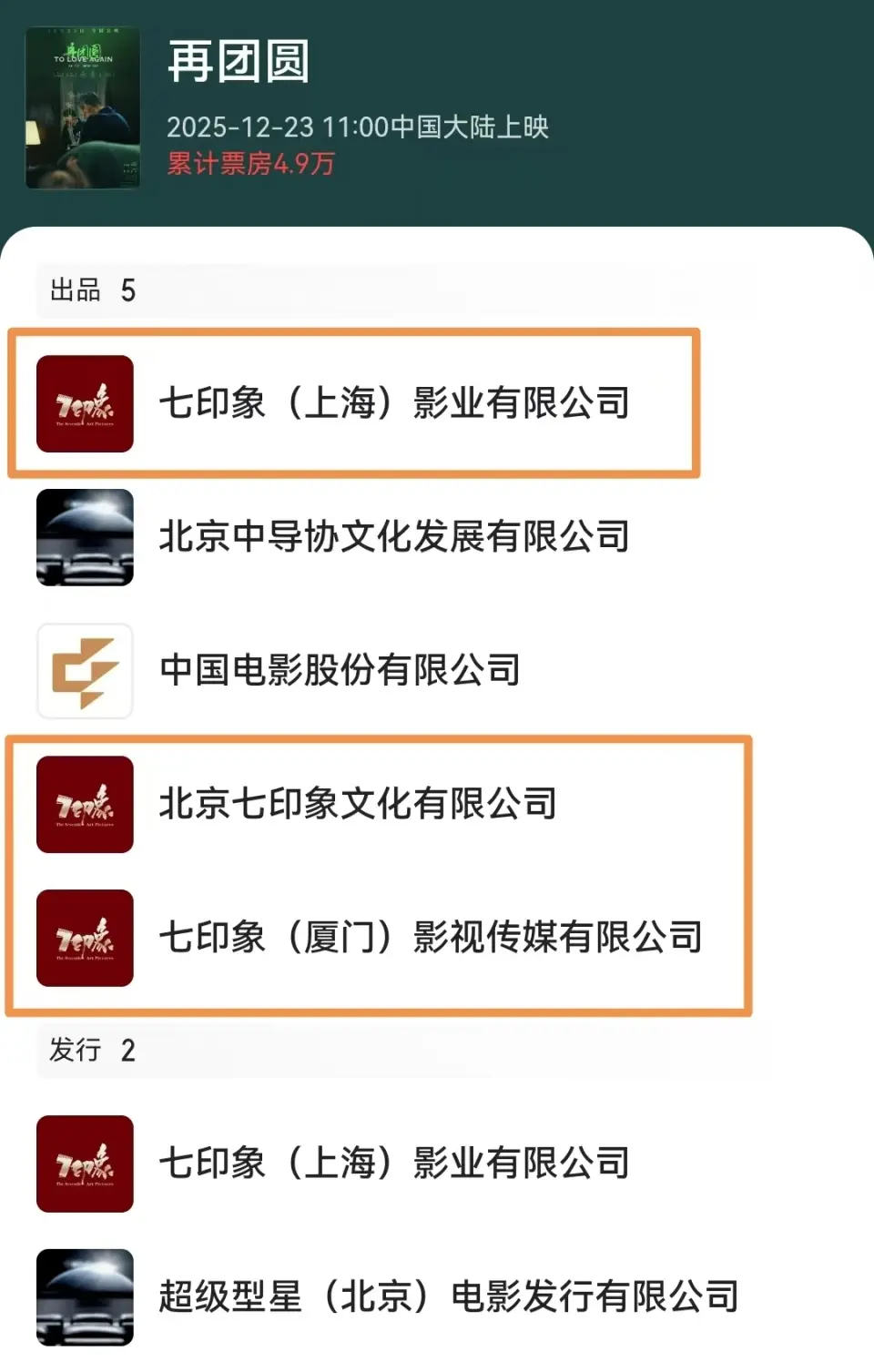View 北京中导协文化发展有限公司 company details

coord(393,536)
